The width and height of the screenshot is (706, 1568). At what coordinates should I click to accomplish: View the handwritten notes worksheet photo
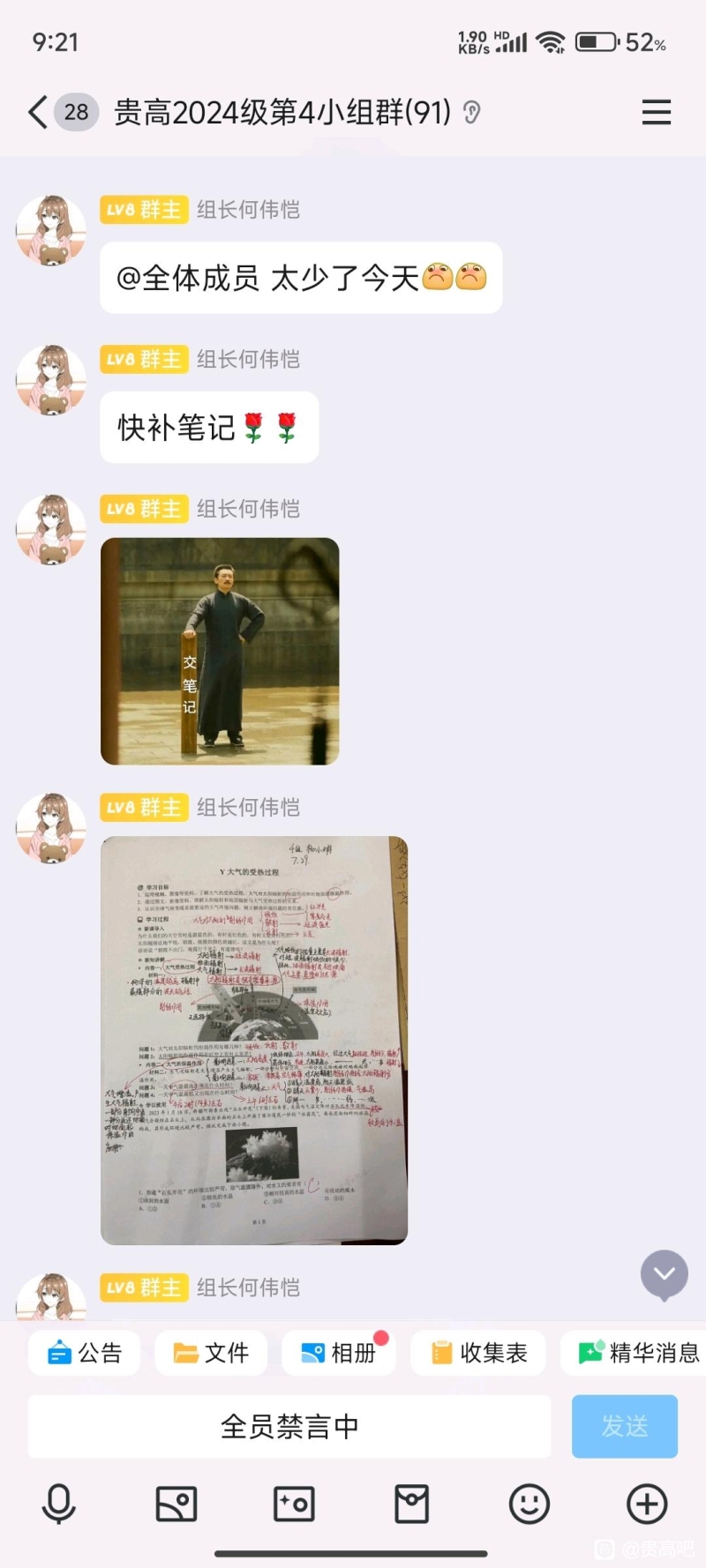[254, 1040]
